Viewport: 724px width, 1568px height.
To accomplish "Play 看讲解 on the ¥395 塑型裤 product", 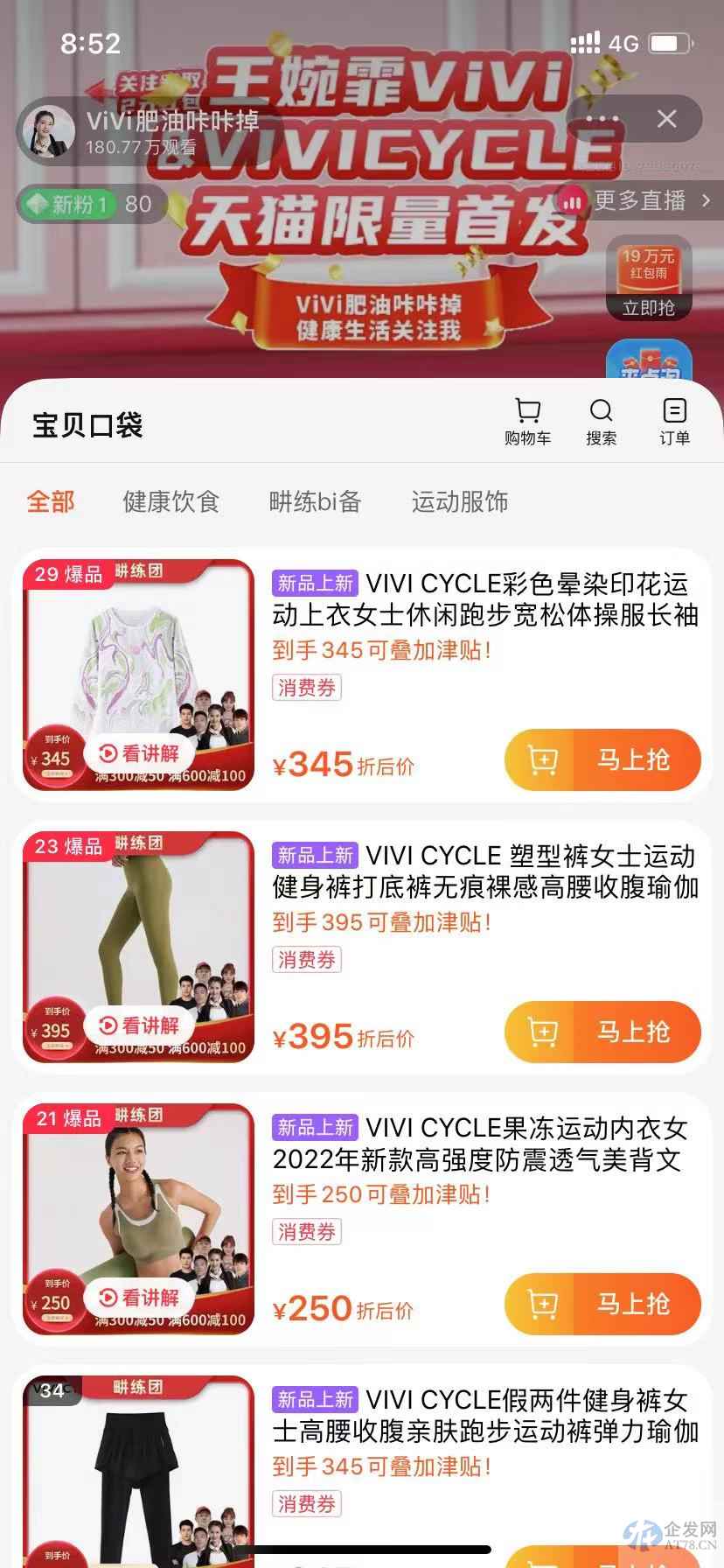I will [x=142, y=1025].
